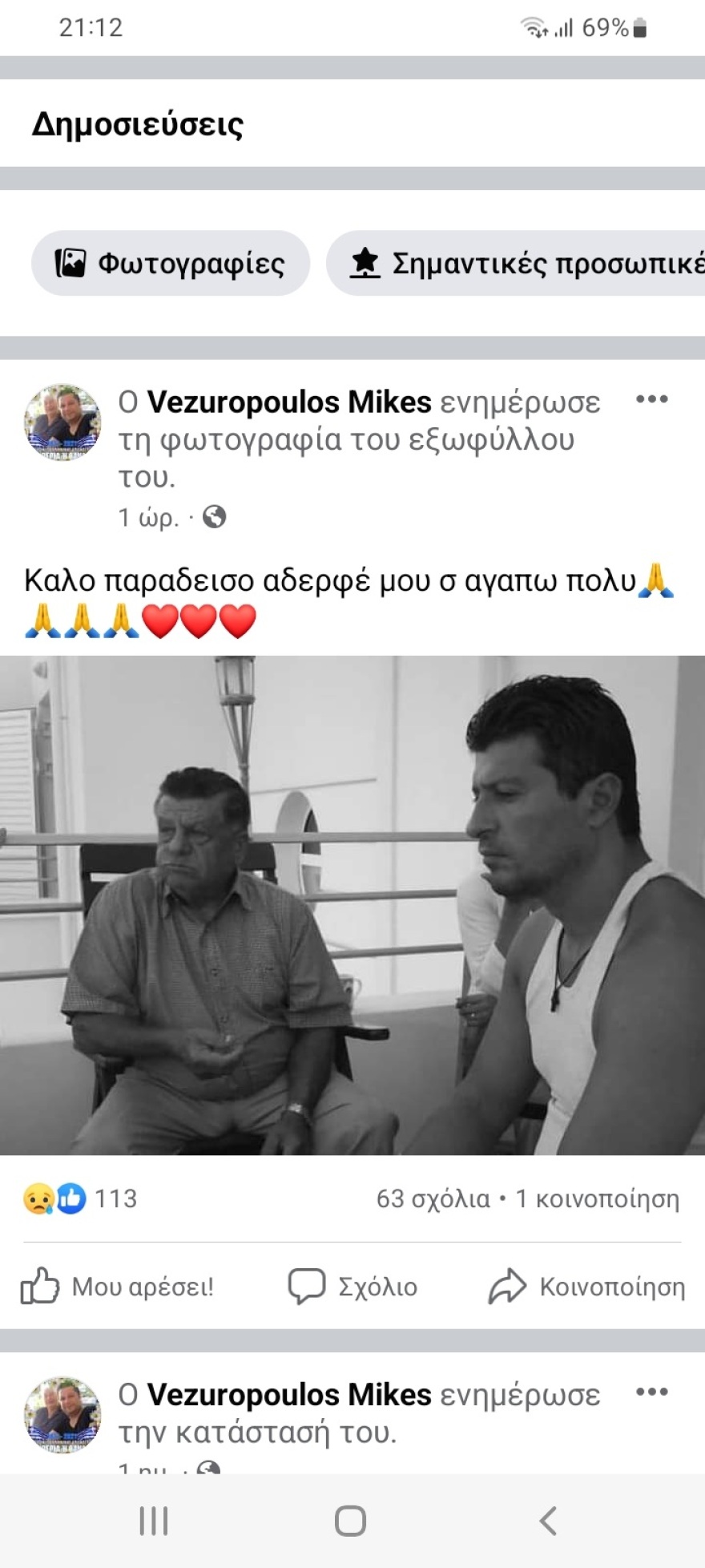Open the 63 σχόλια comments link
The width and height of the screenshot is (705, 1568).
coord(433,1198)
